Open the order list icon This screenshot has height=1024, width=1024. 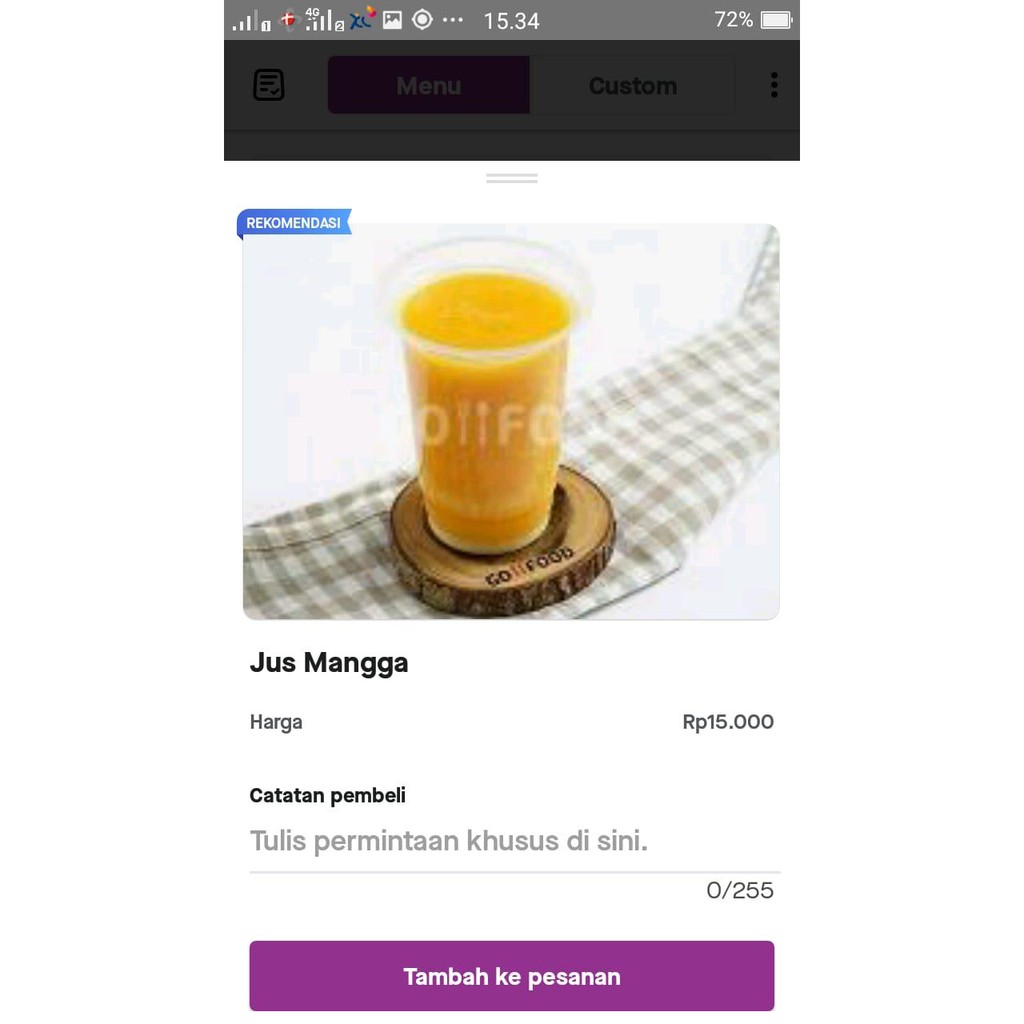coord(268,85)
